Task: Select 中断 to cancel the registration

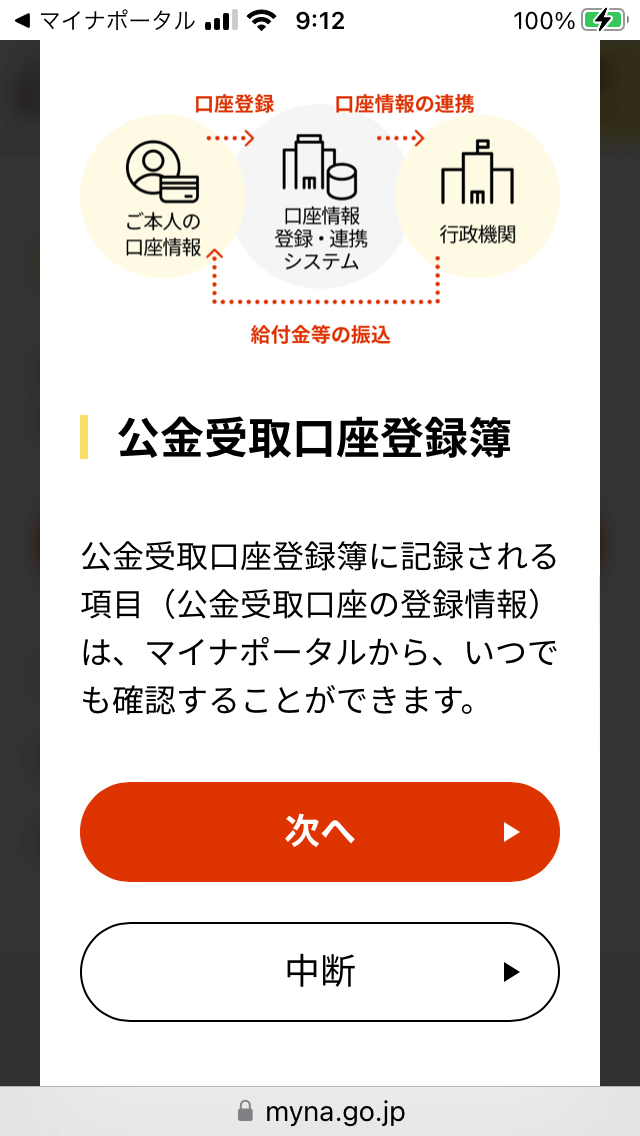Action: pos(320,972)
